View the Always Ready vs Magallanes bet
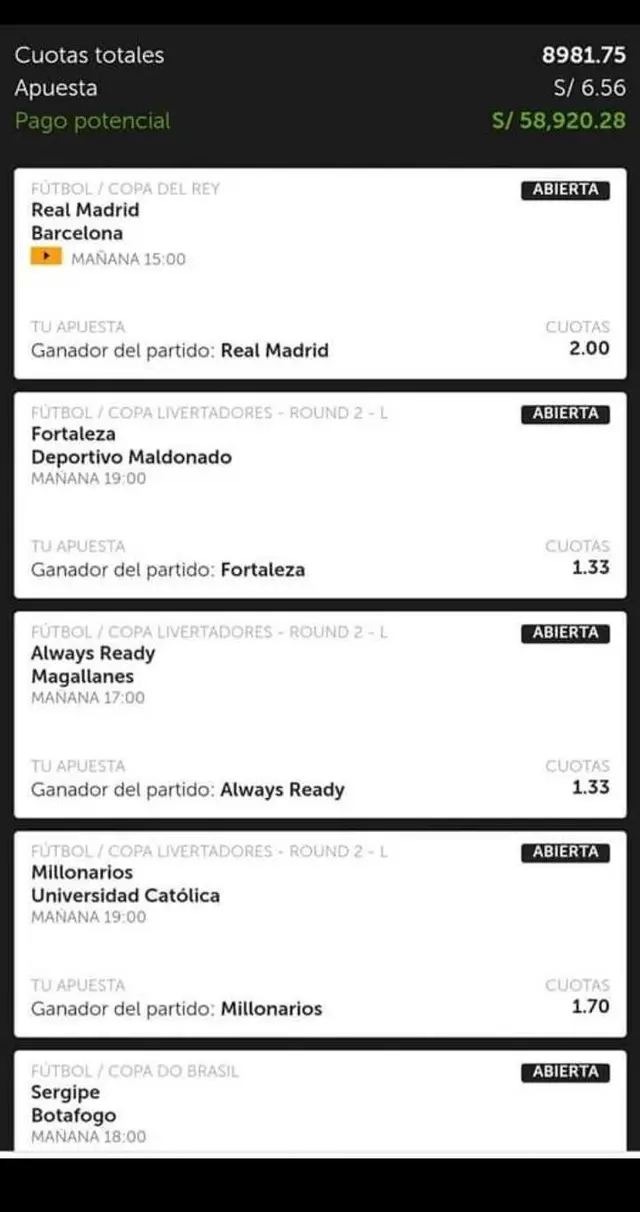640x1212 pixels. [x=320, y=715]
